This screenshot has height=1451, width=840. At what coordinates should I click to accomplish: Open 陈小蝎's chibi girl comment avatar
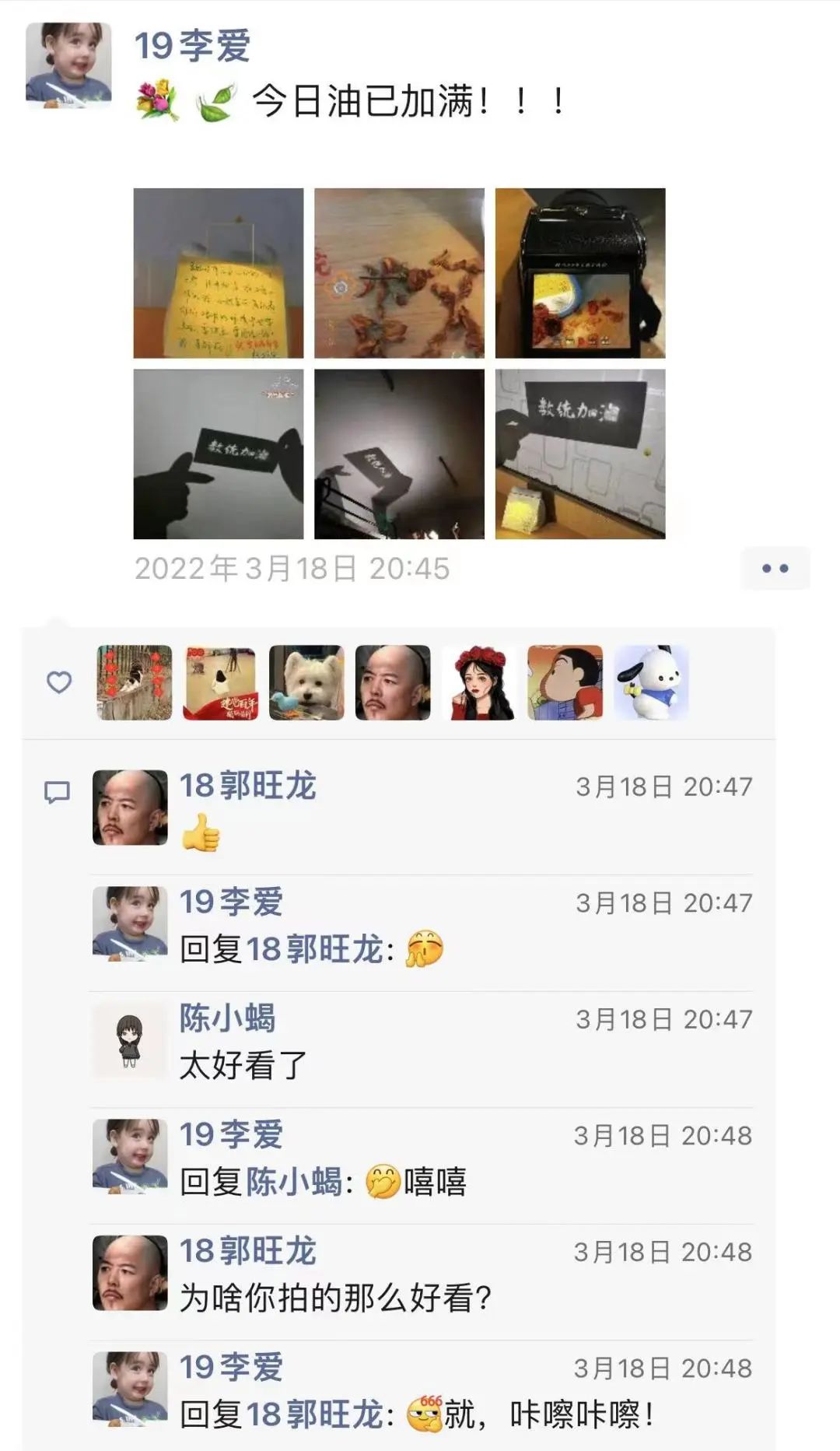[130, 1040]
